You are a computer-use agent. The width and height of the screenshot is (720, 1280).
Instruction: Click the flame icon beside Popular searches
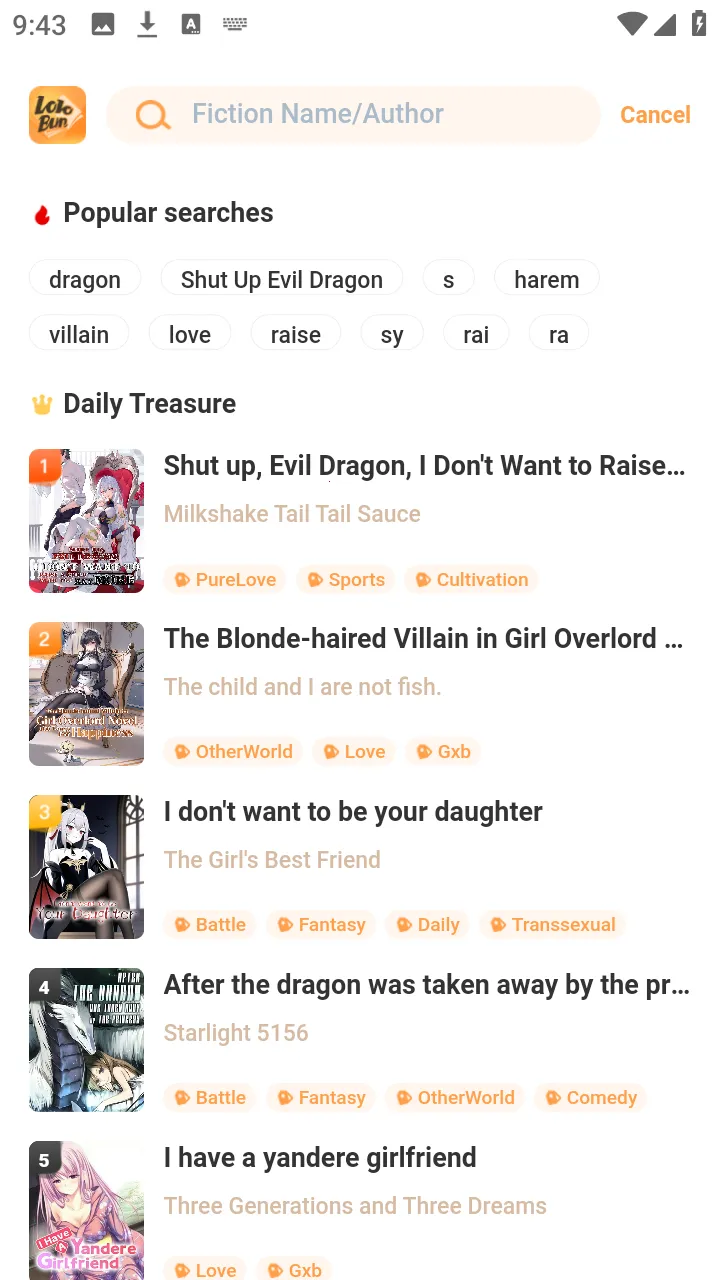click(41, 212)
